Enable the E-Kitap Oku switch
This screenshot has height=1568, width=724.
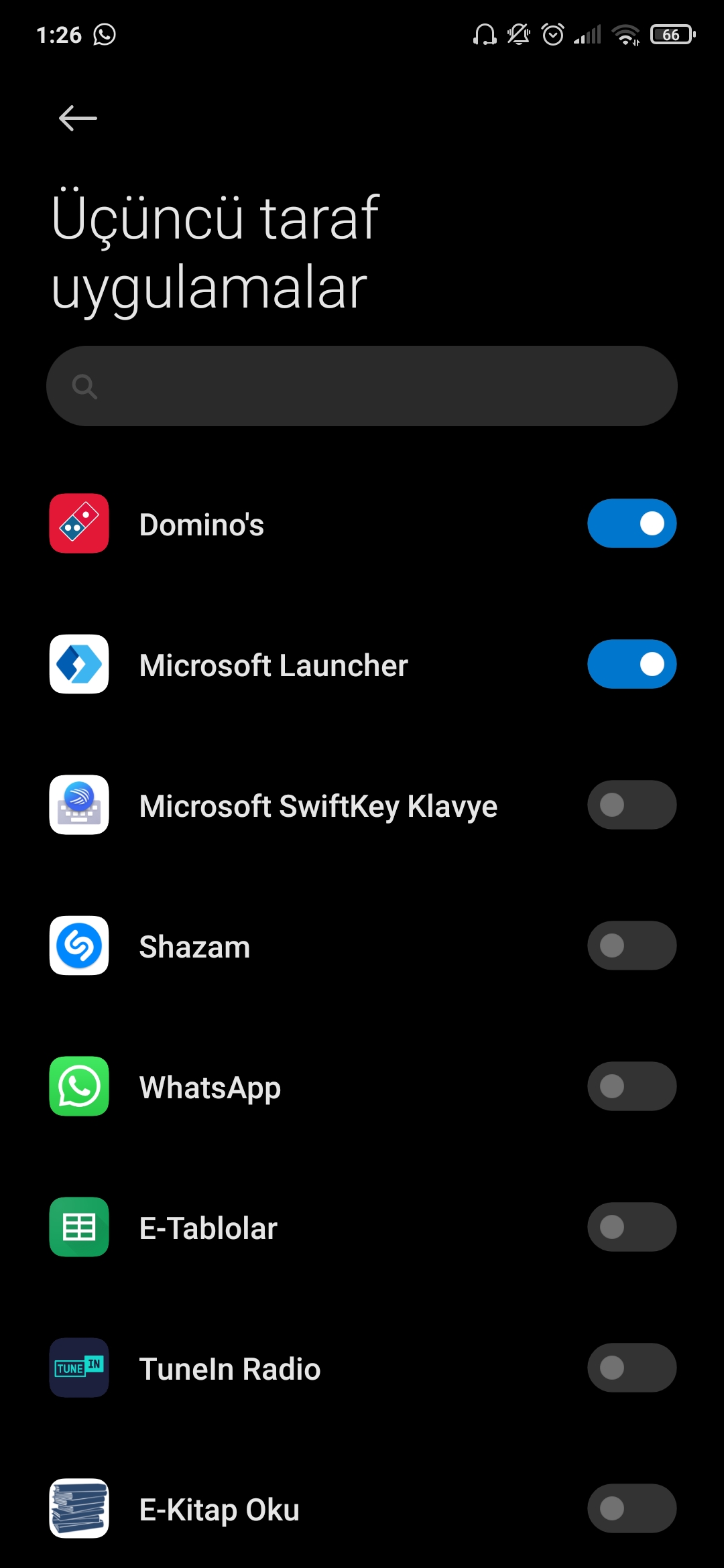tap(632, 1508)
